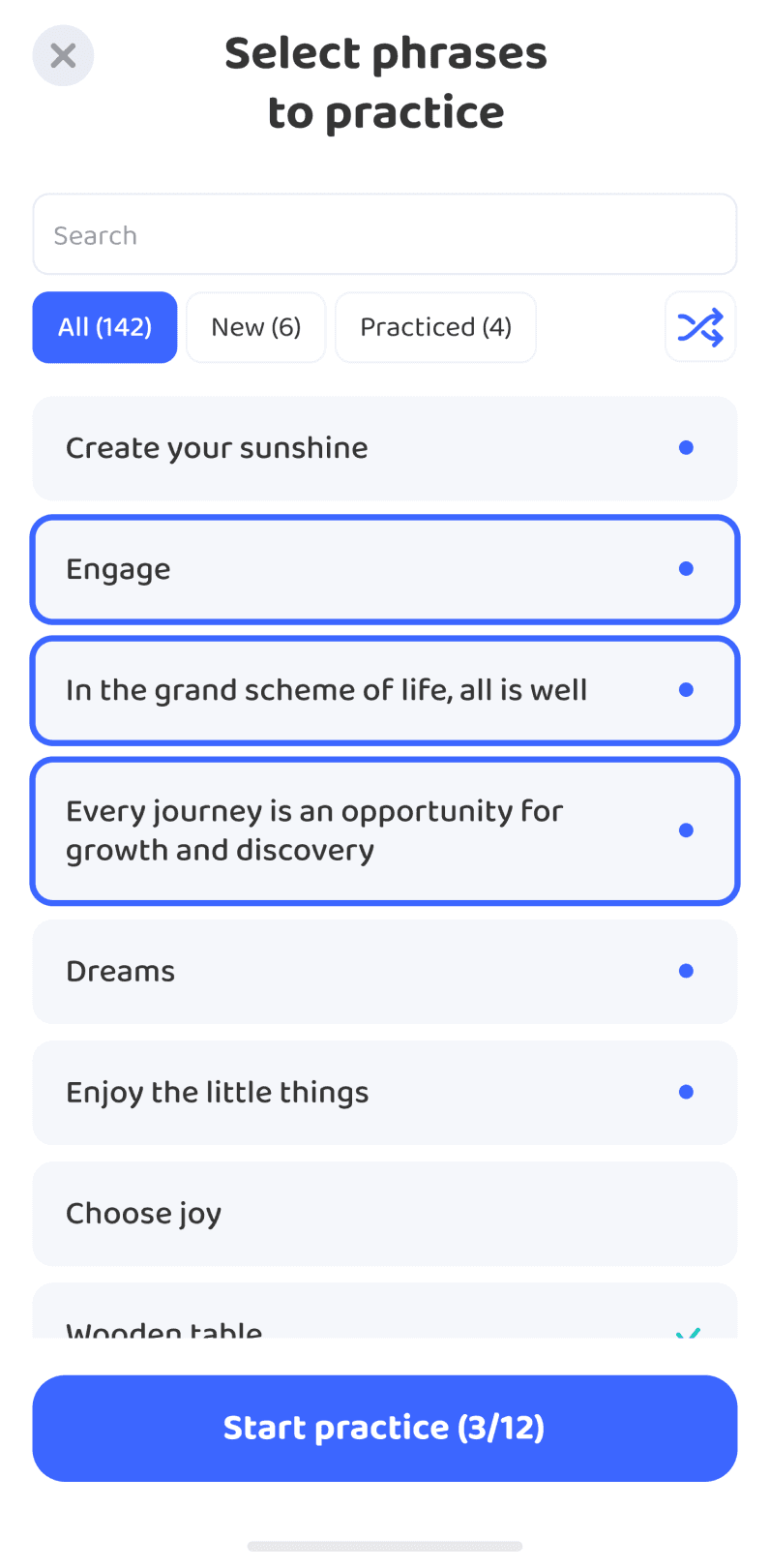The image size is (770, 1568).
Task: Deselect In the grand scheme of life phrase
Action: click(385, 690)
